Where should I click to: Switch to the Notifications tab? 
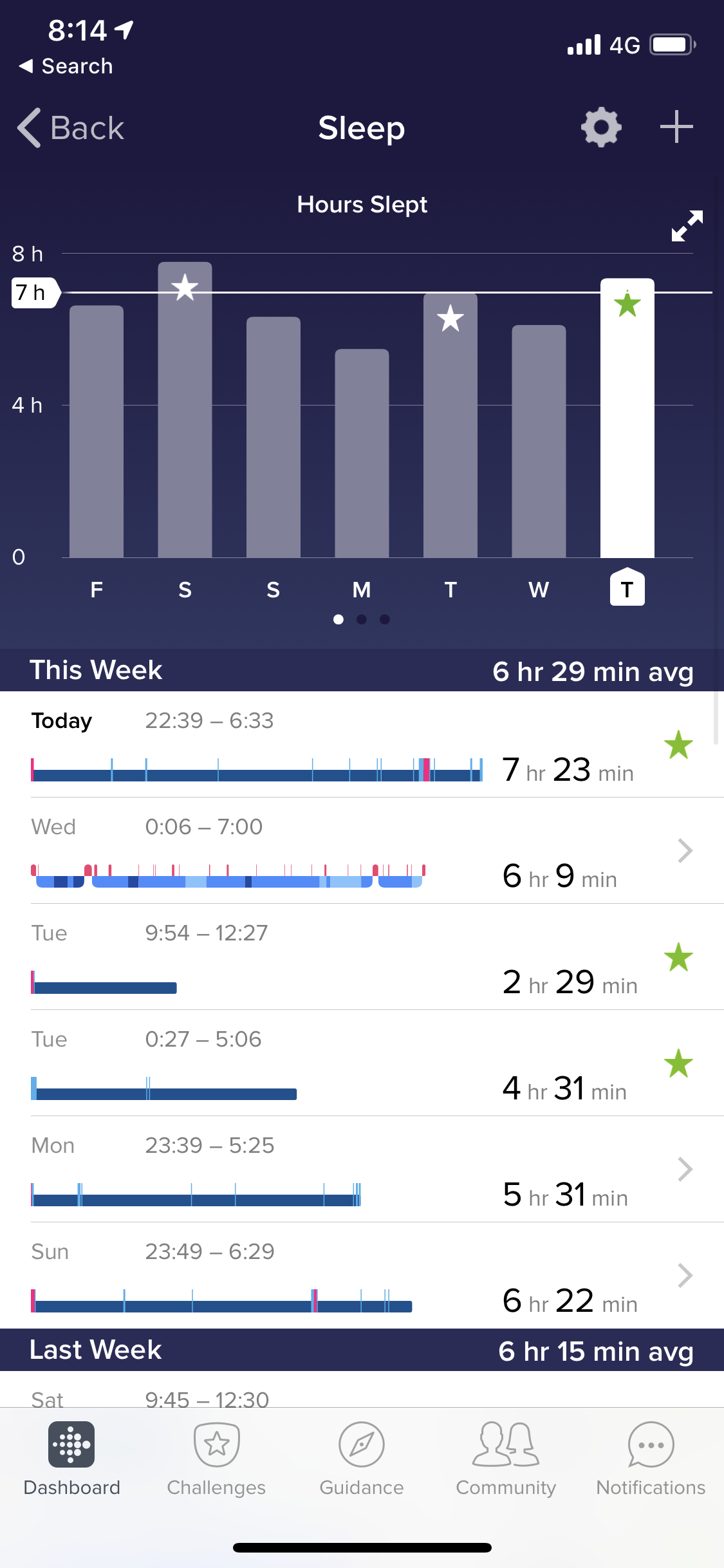651,1459
